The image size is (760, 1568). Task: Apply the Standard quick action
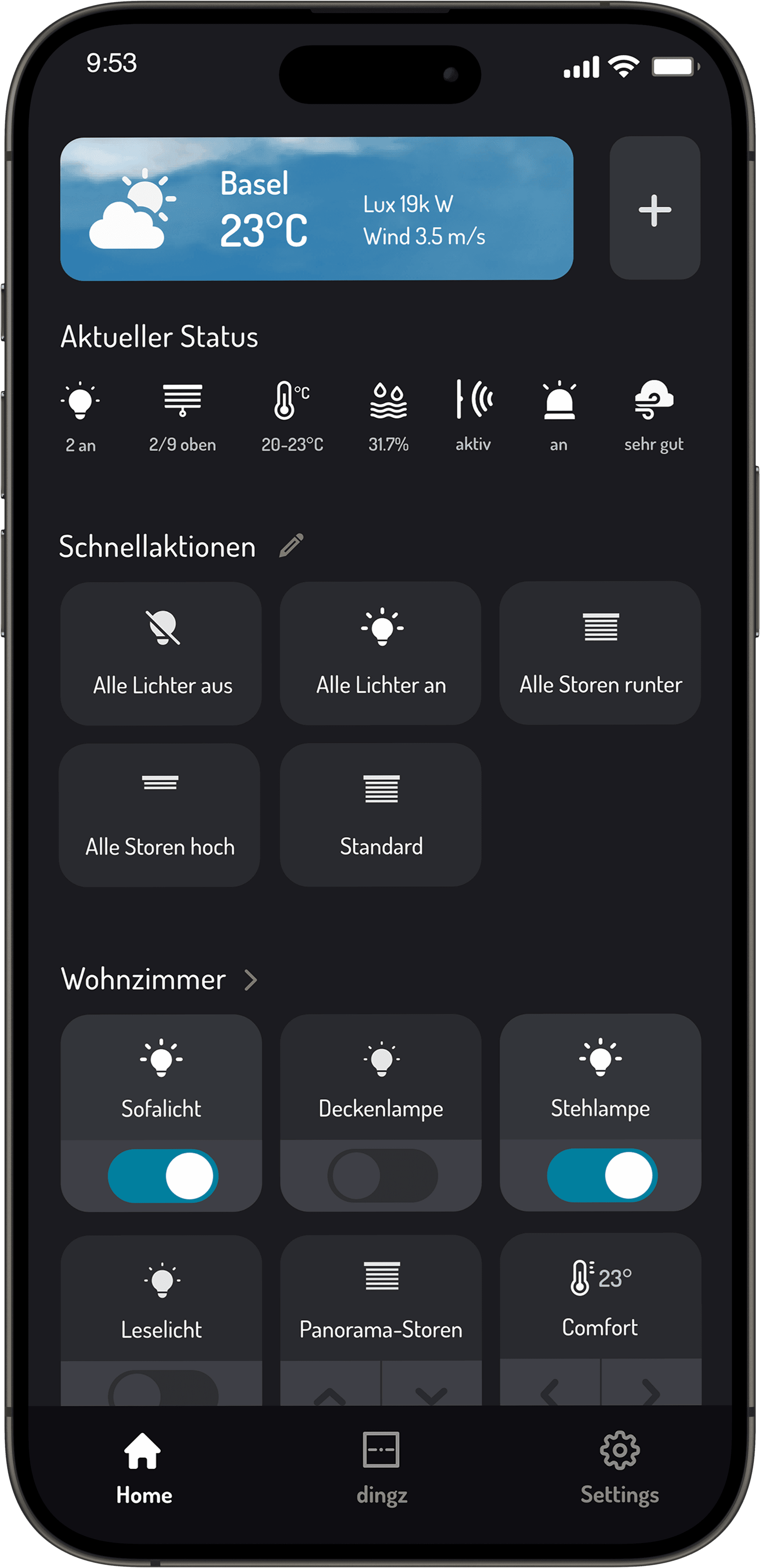(381, 814)
